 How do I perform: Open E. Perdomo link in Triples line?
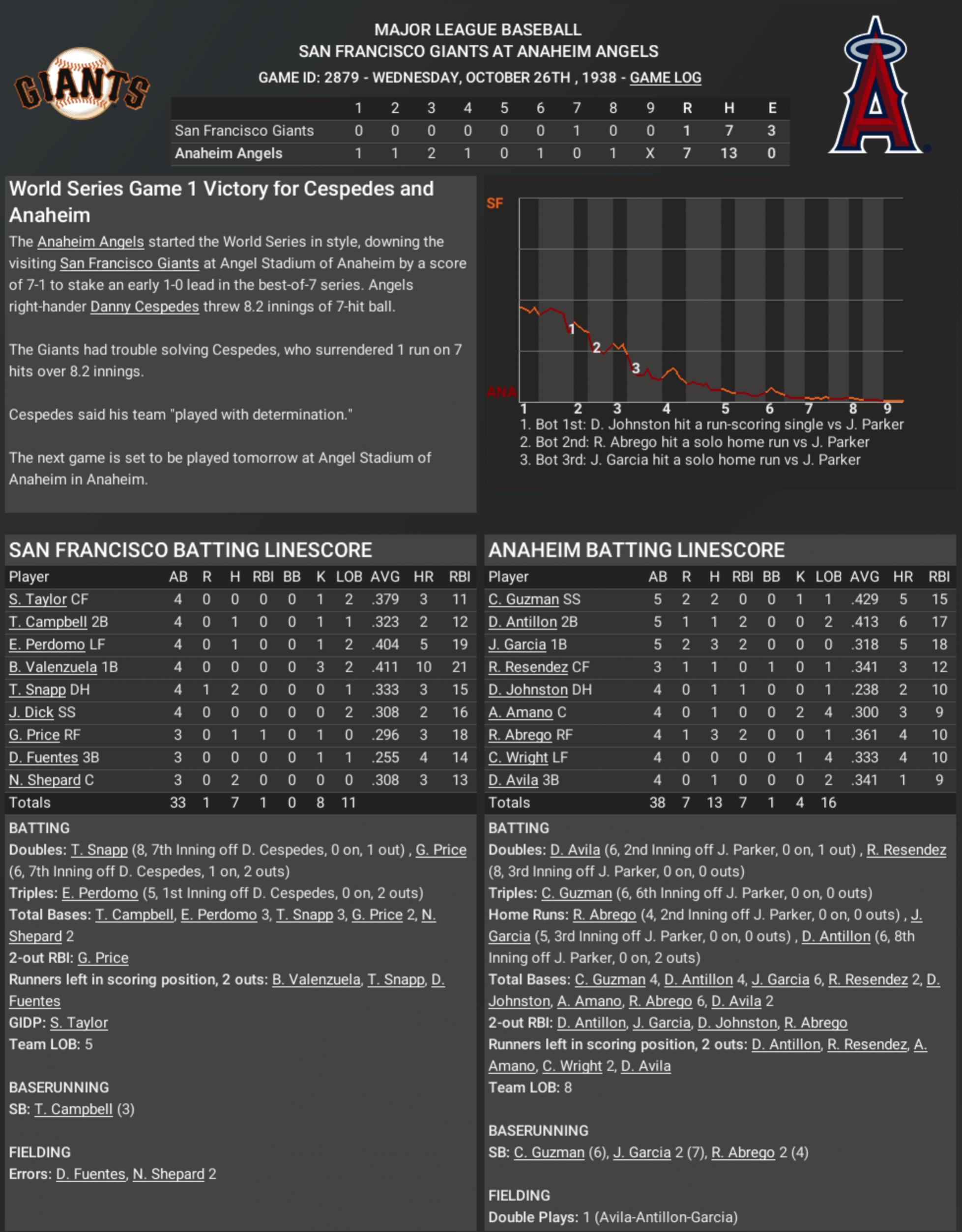[x=100, y=893]
